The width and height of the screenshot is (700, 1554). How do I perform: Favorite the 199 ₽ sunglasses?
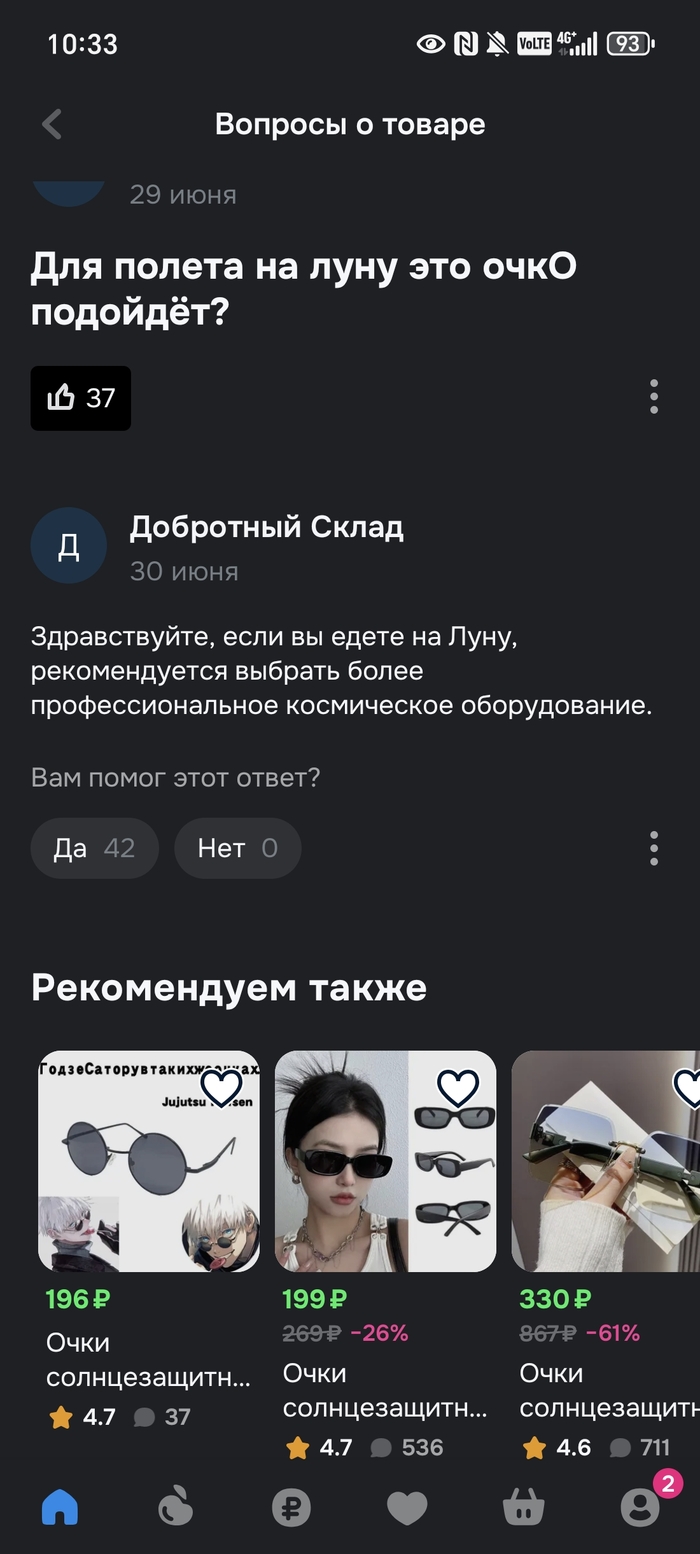458,1088
